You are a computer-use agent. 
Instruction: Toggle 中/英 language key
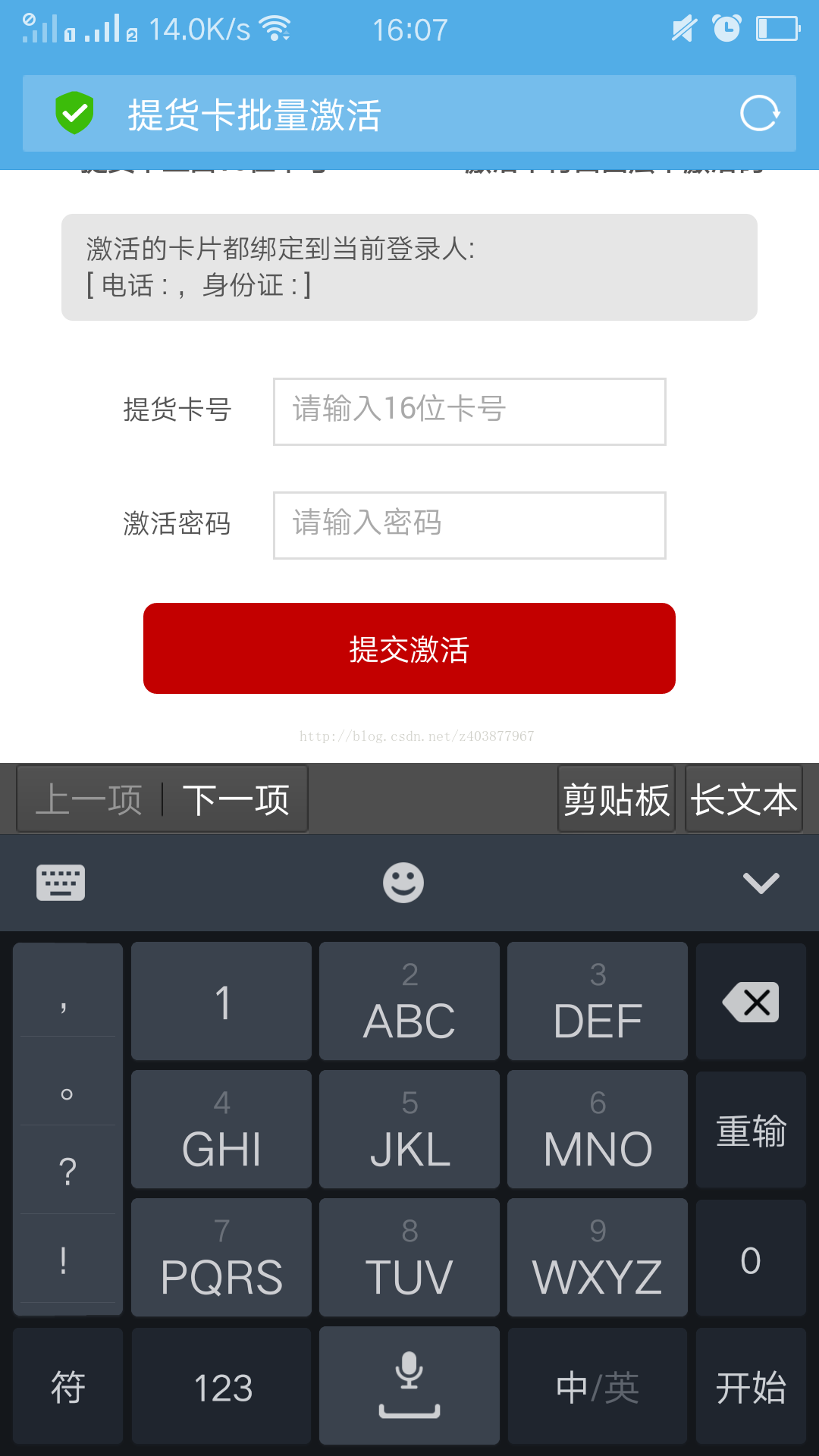598,1386
